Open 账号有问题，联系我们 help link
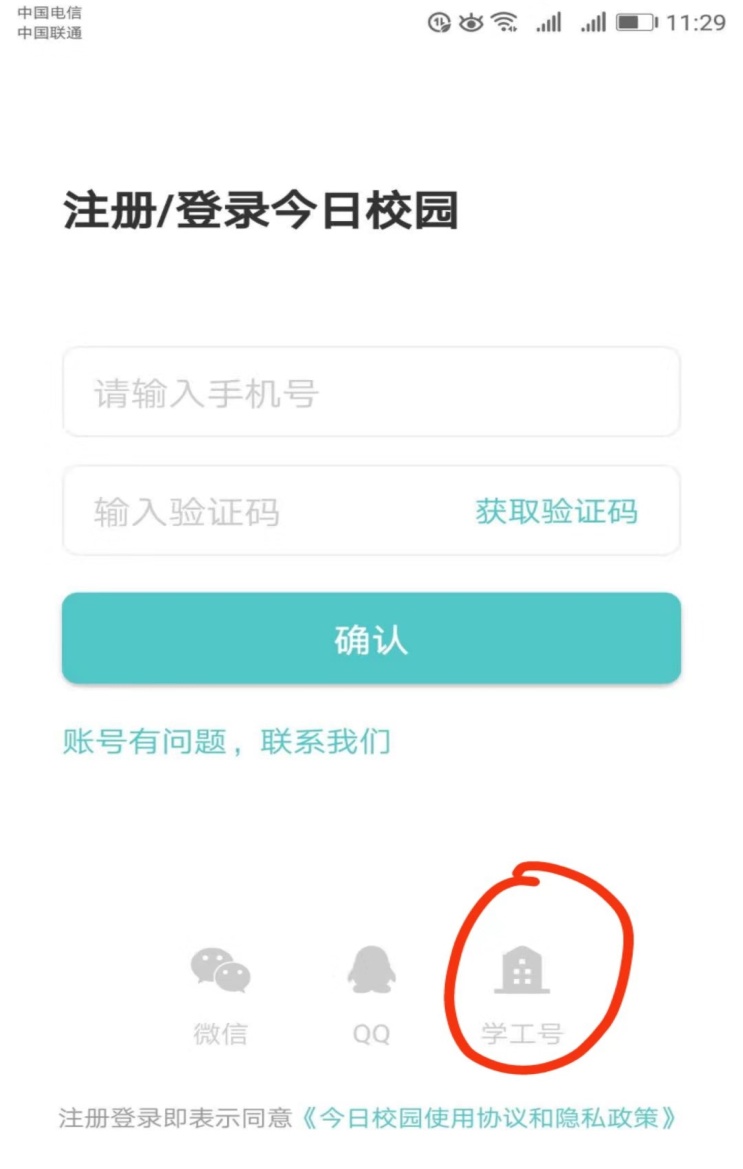 pos(226,742)
